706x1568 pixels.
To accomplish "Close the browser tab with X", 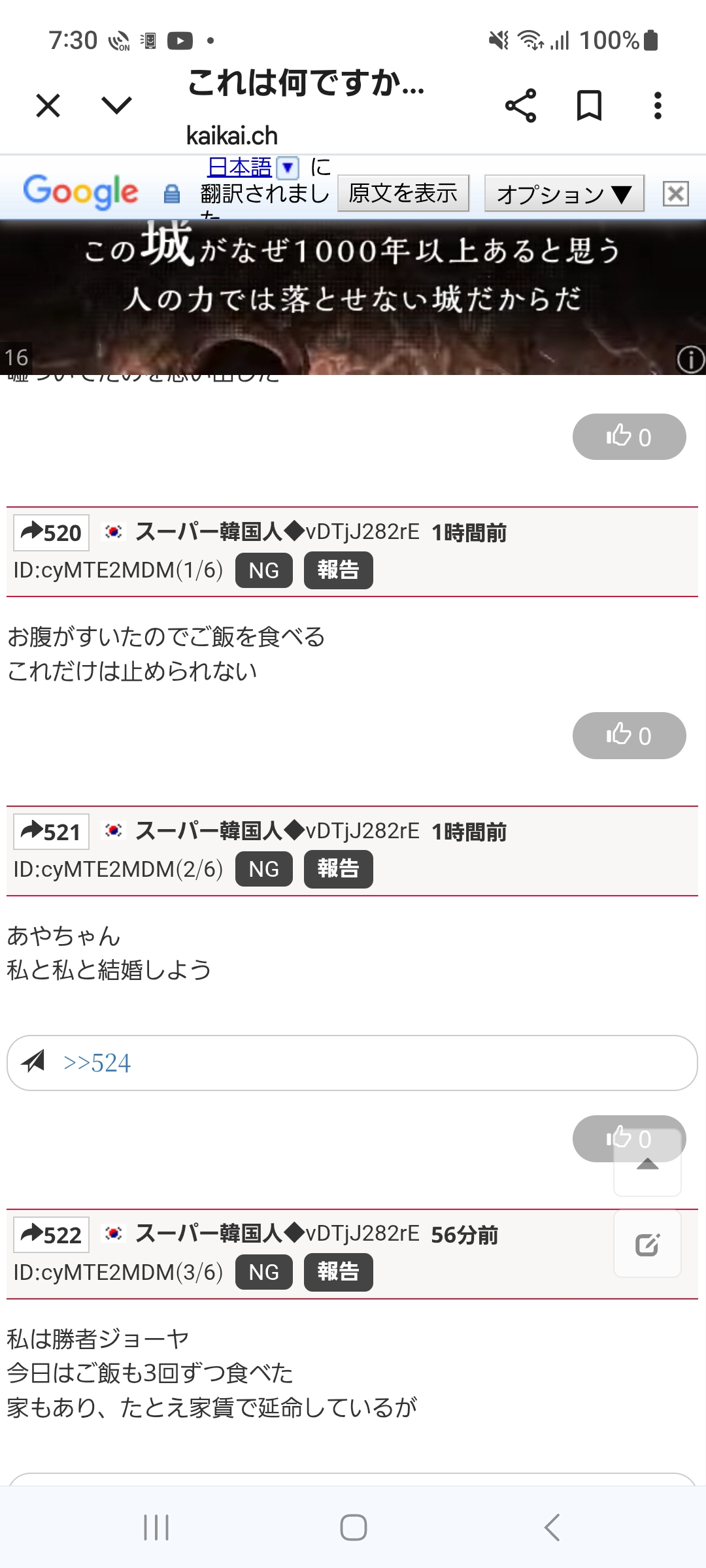I will (48, 105).
